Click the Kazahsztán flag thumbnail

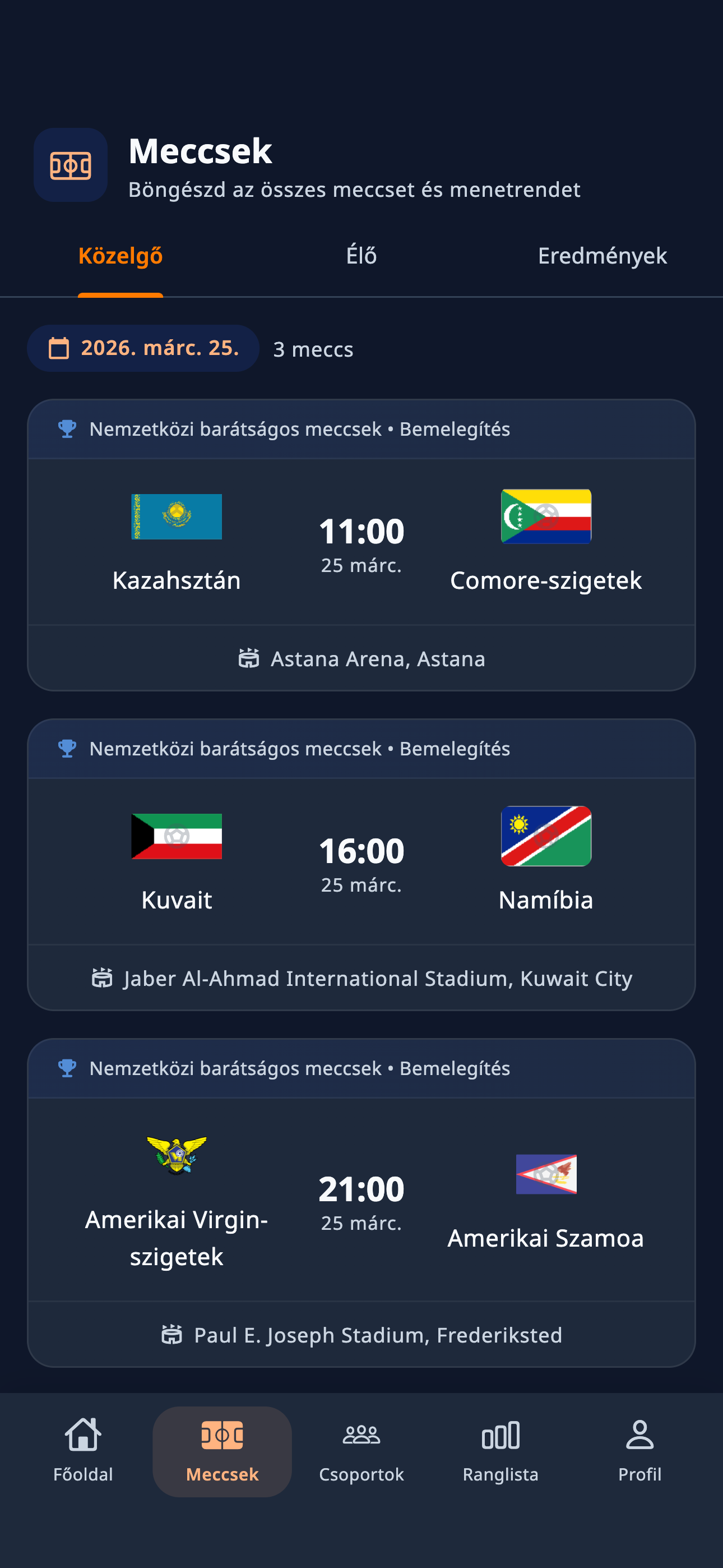point(176,517)
